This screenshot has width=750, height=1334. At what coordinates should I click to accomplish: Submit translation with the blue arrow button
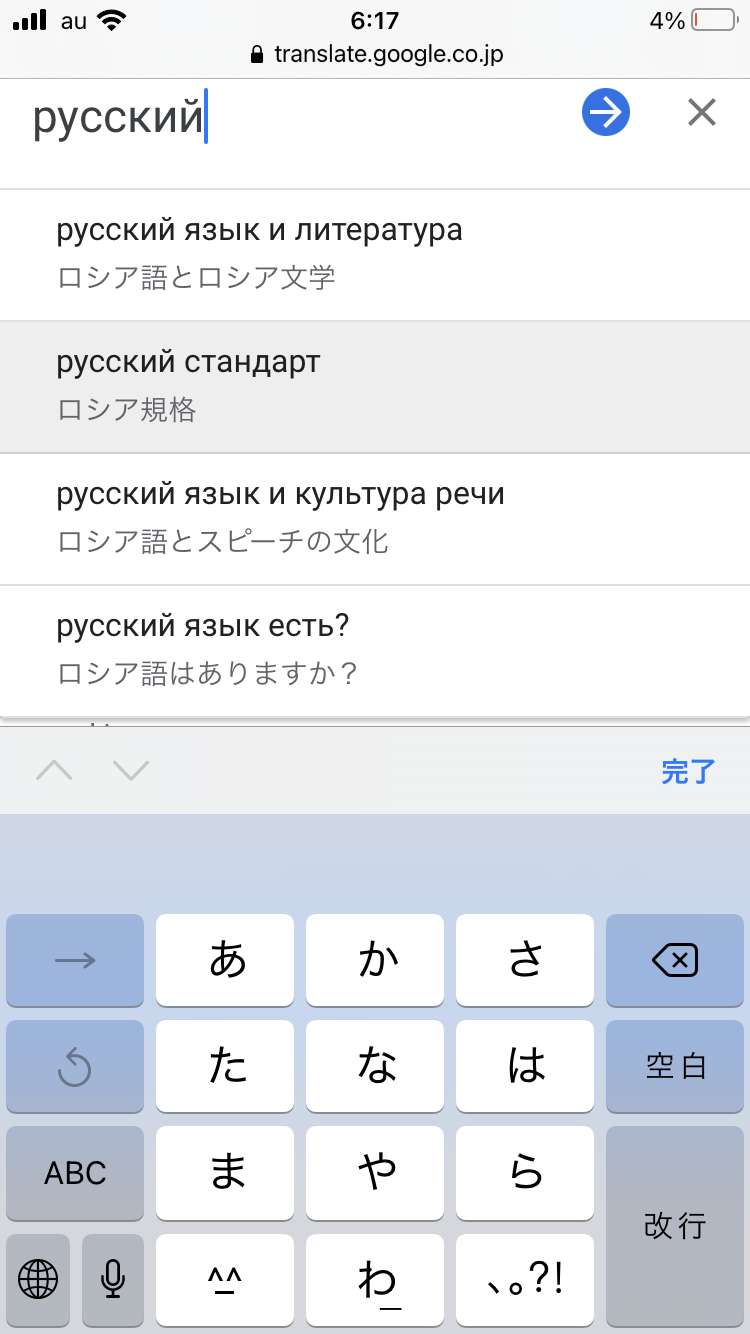[x=605, y=113]
